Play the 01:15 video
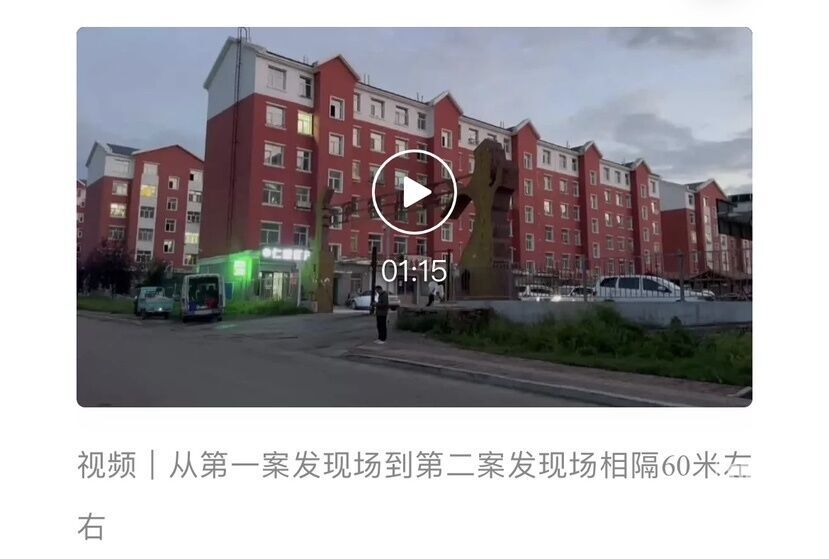829x559 pixels. [x=414, y=192]
